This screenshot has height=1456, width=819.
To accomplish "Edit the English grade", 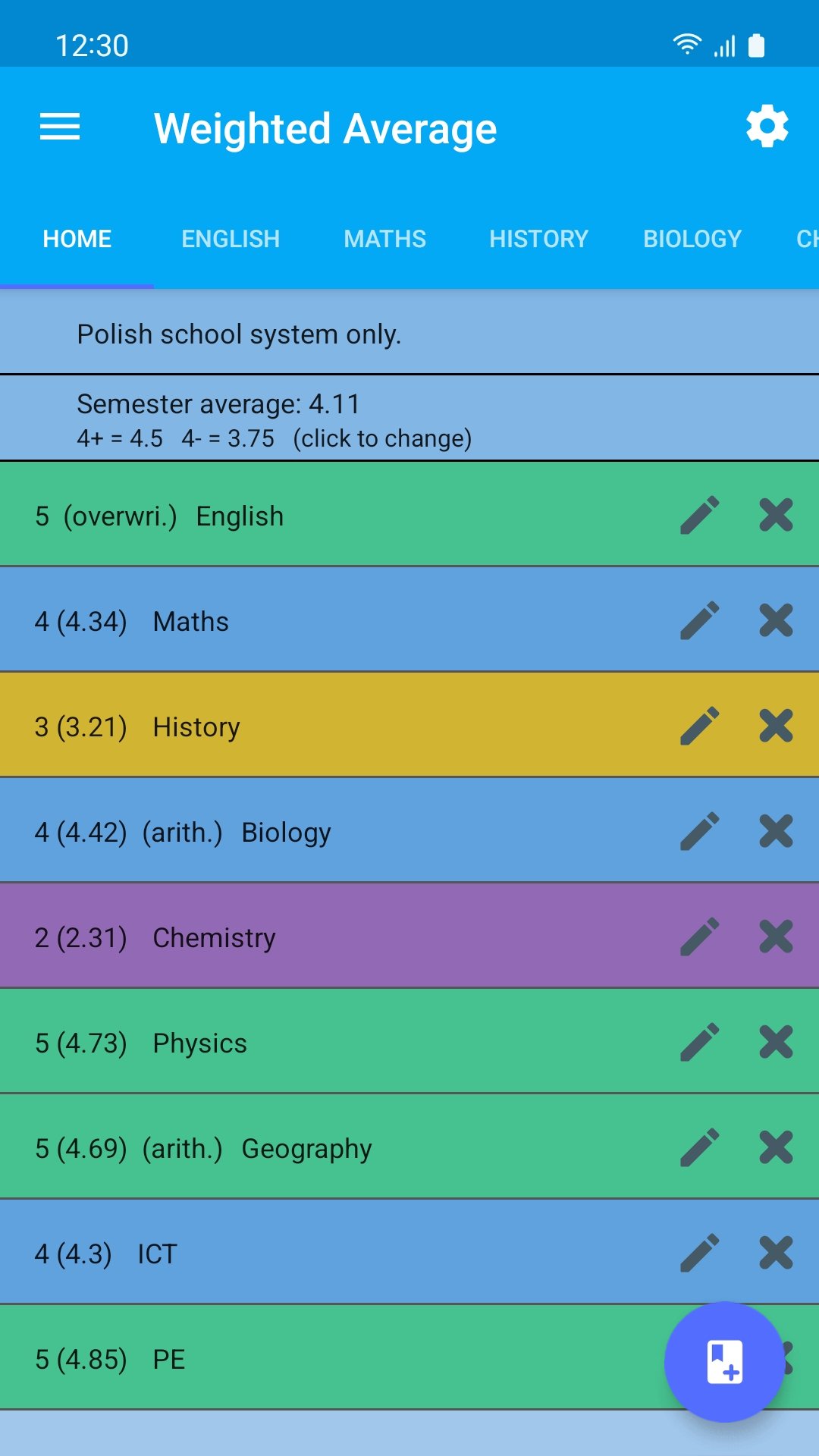I will 699,515.
